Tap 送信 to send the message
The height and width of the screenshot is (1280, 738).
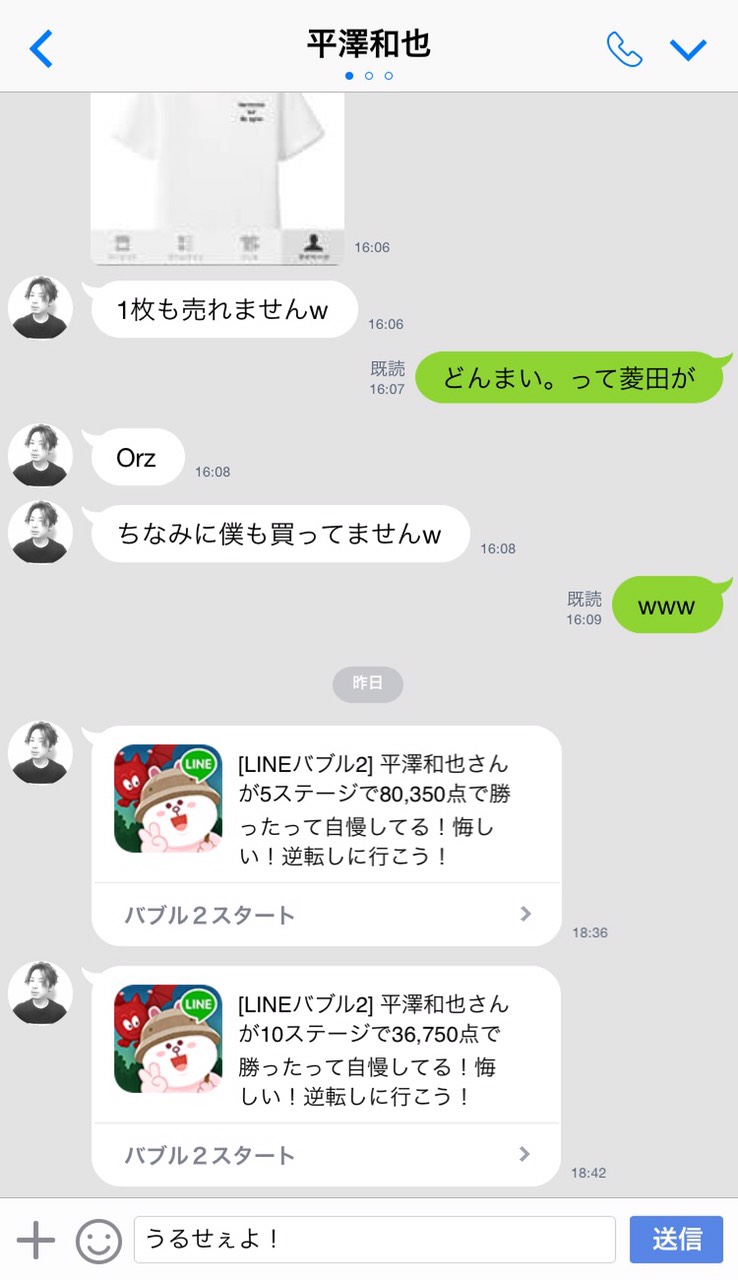click(676, 1240)
